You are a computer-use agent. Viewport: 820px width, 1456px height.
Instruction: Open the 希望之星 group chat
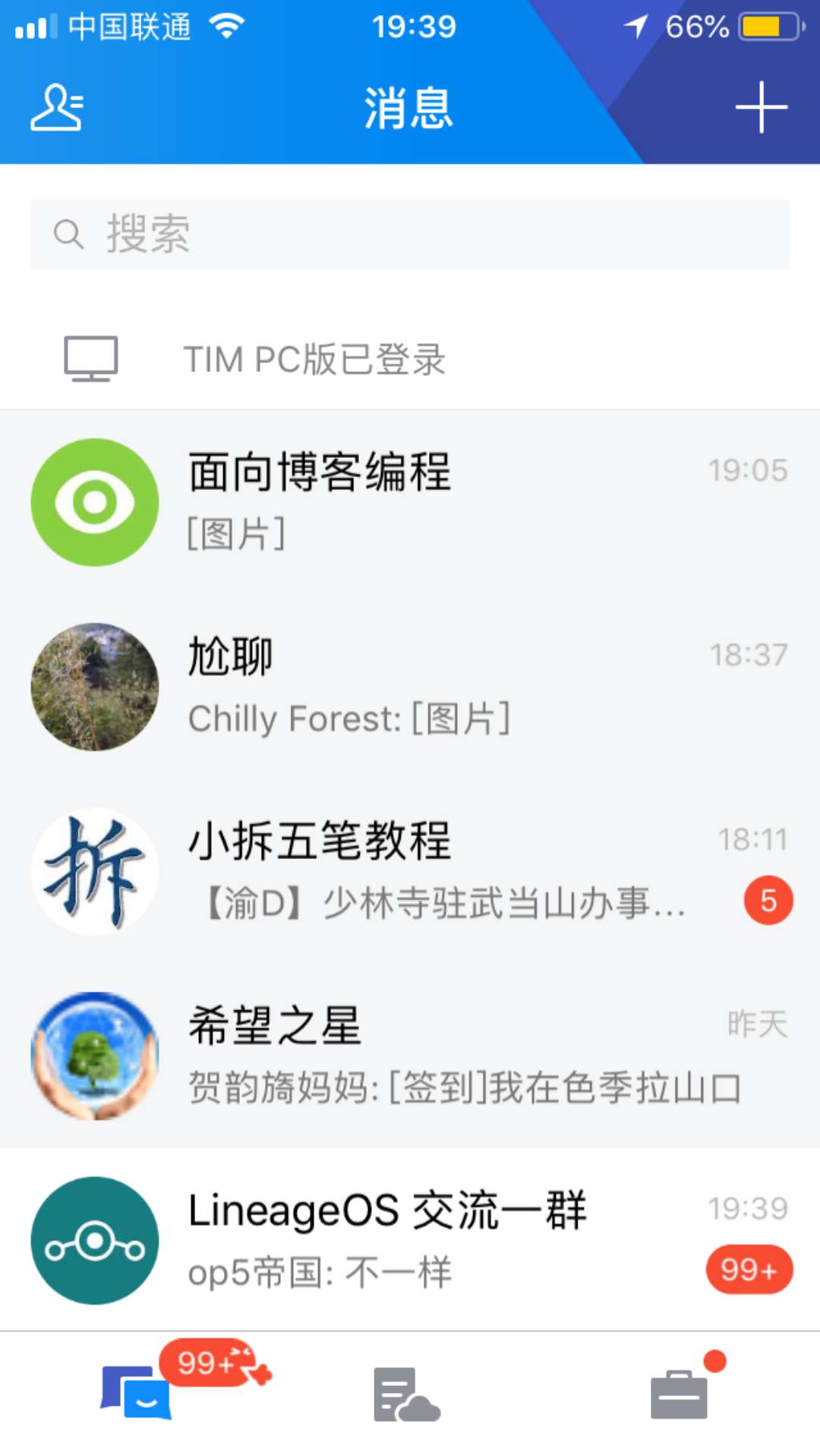pyautogui.click(x=410, y=1056)
